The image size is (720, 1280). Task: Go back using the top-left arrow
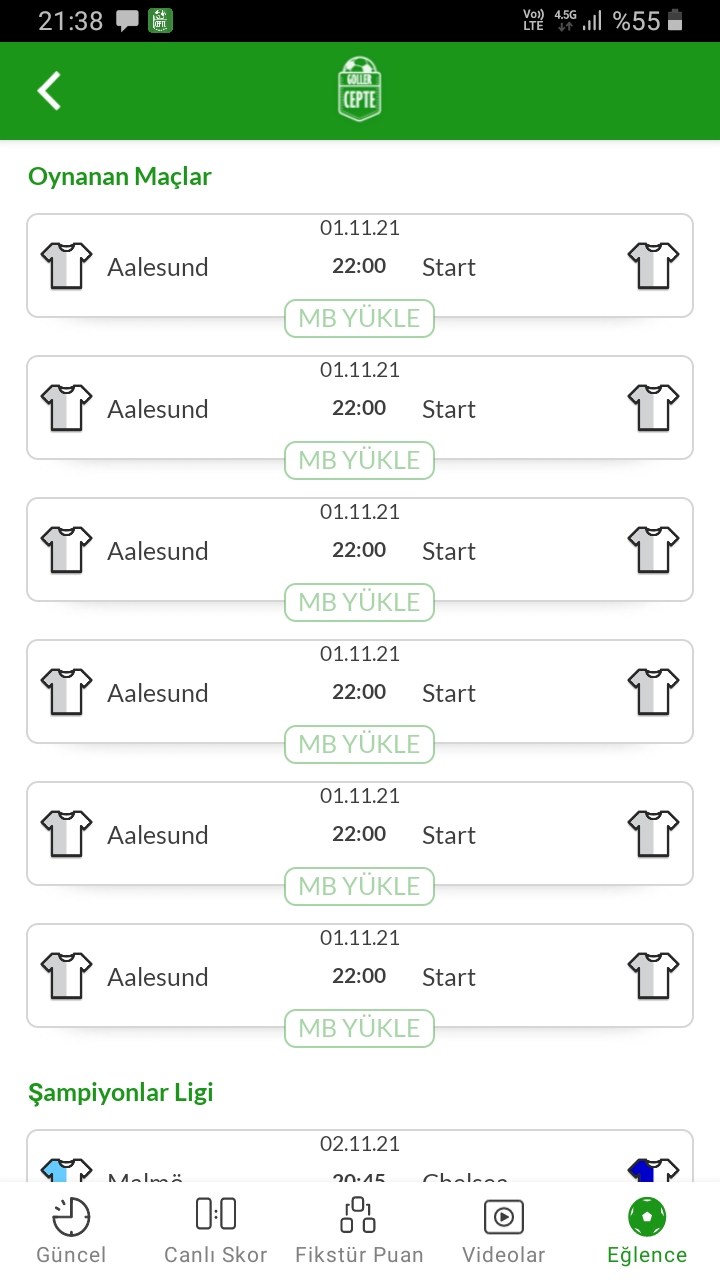(x=49, y=91)
